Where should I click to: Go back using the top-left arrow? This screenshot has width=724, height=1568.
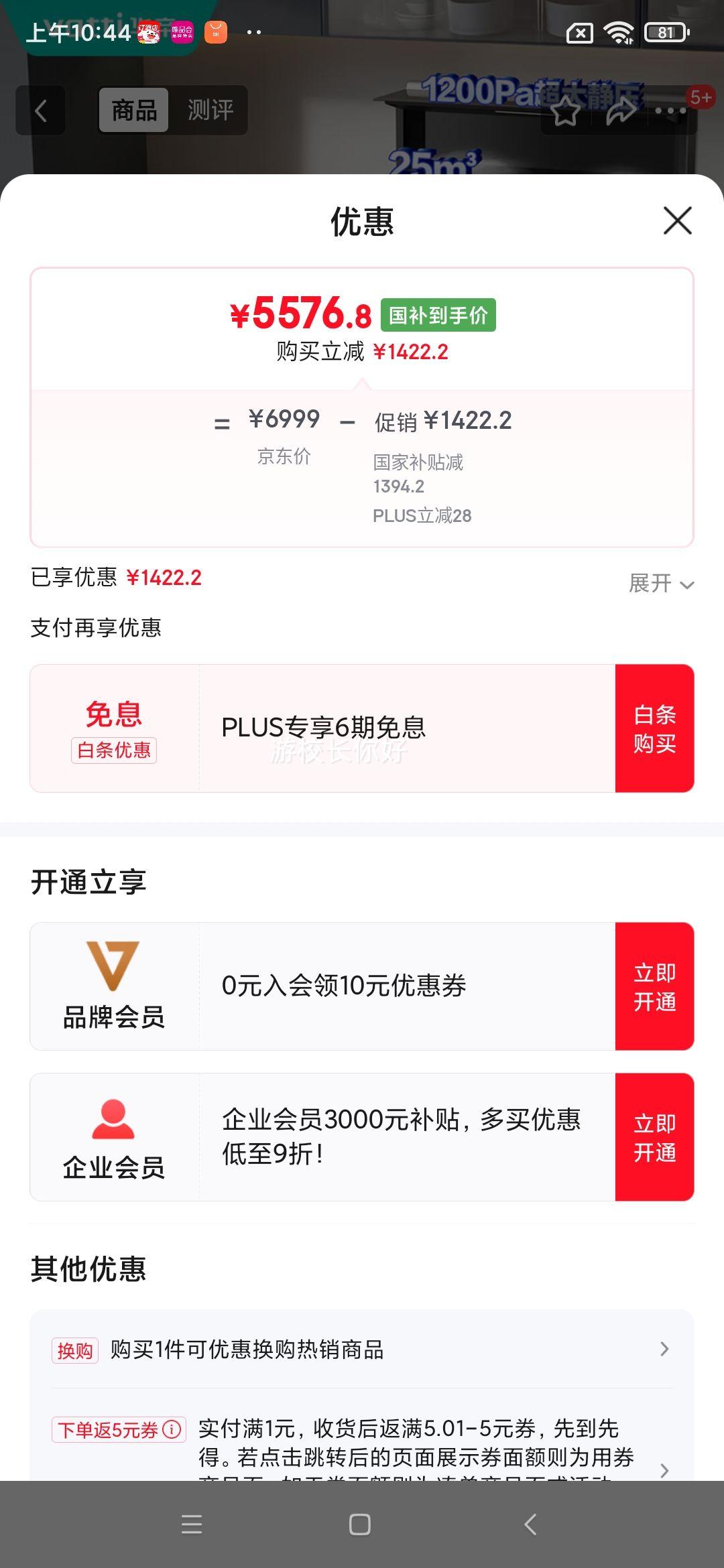[x=41, y=111]
